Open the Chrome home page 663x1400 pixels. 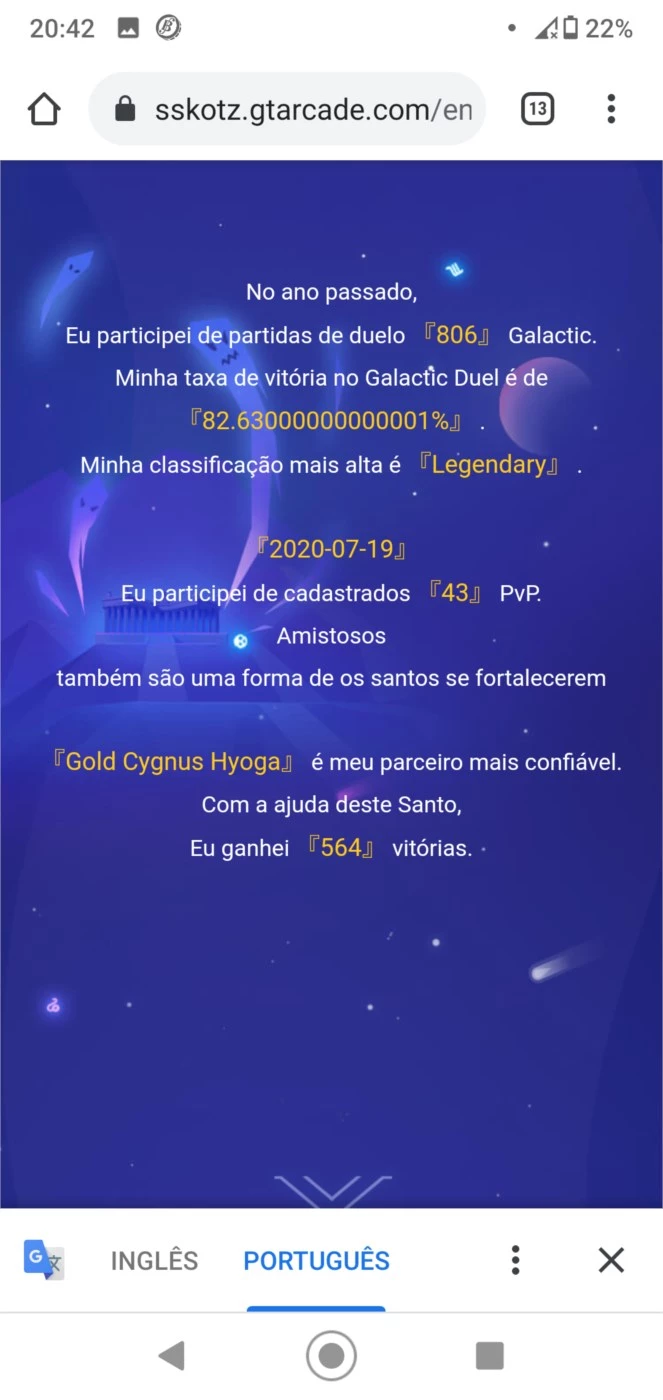pos(44,109)
